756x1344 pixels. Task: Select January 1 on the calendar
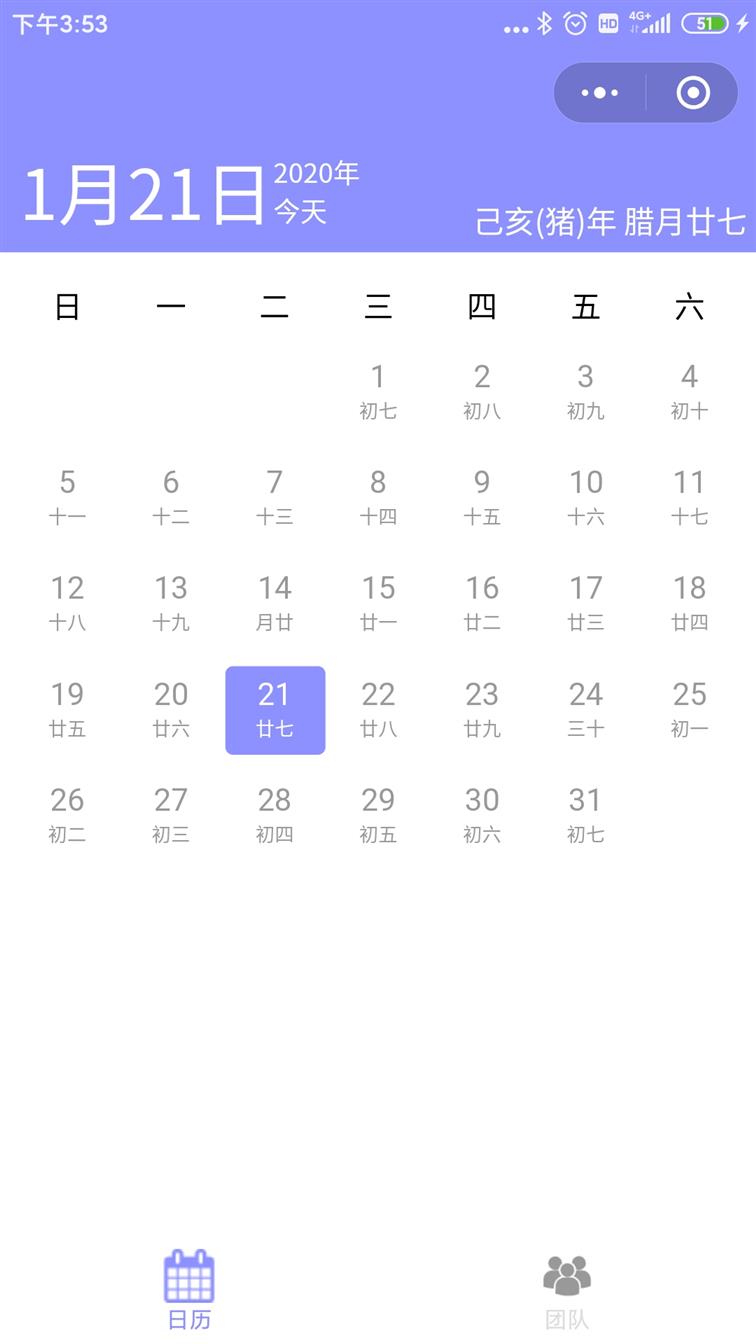[x=378, y=392]
